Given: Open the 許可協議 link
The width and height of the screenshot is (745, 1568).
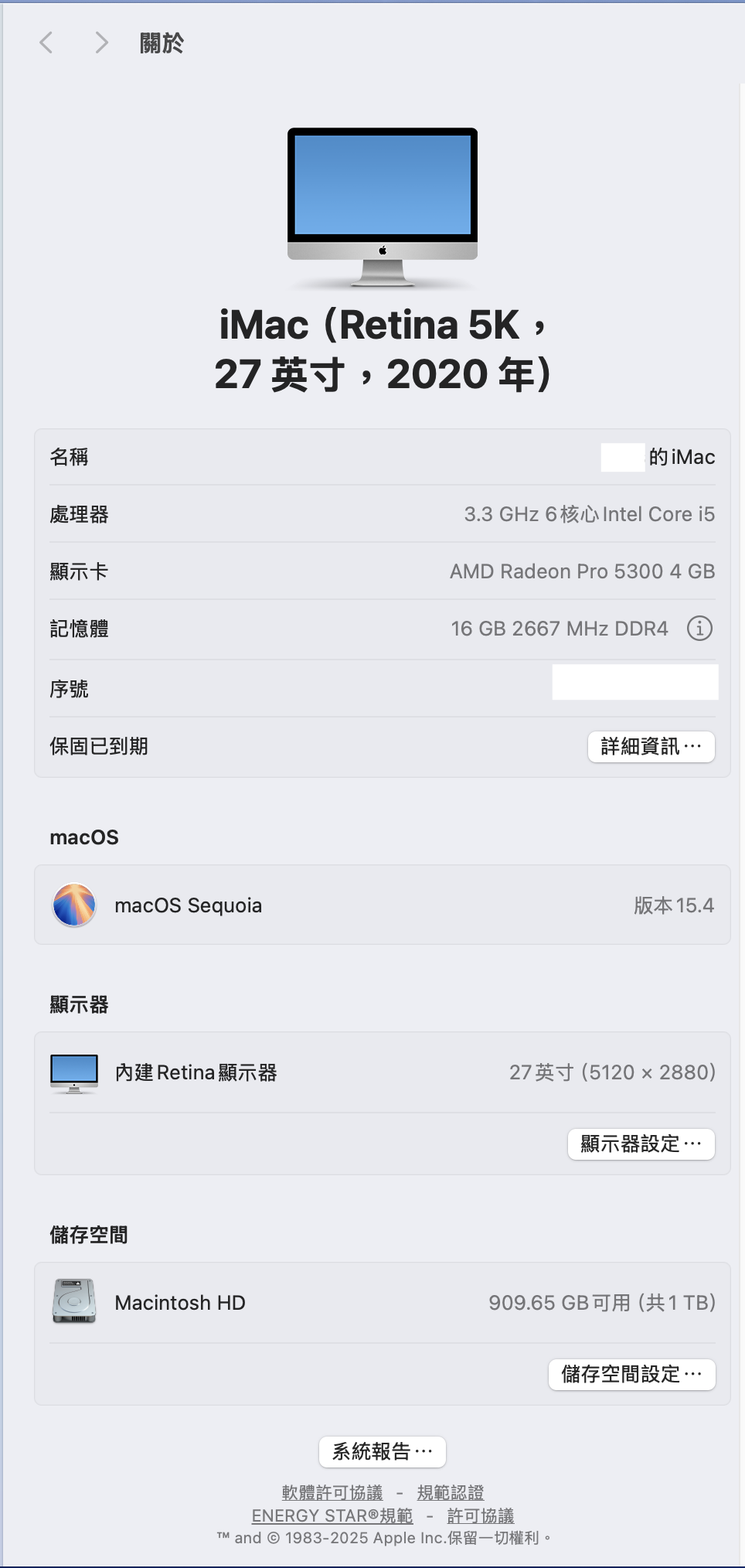Looking at the screenshot, I should (481, 1515).
